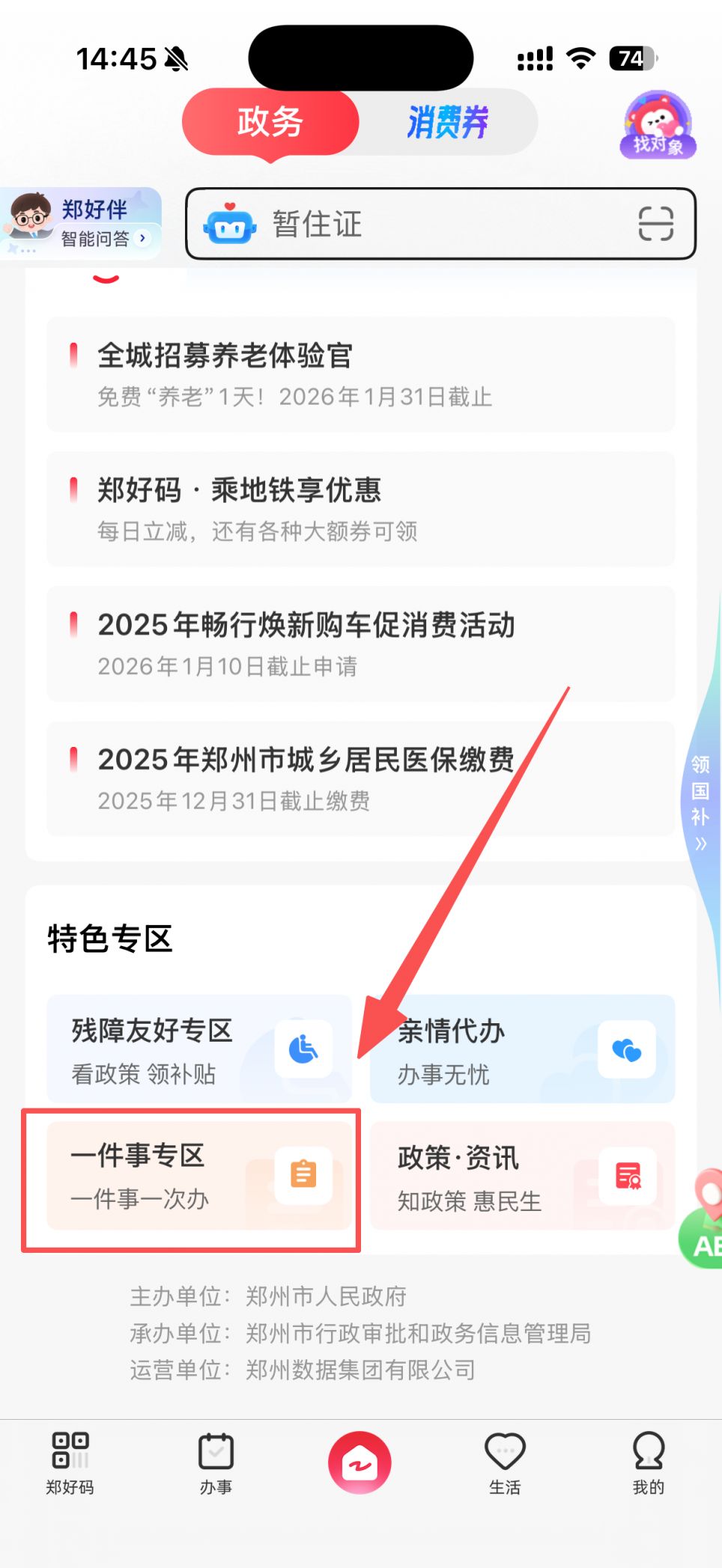Switch to the 消费券 tab
This screenshot has width=722, height=1568.
(x=448, y=122)
